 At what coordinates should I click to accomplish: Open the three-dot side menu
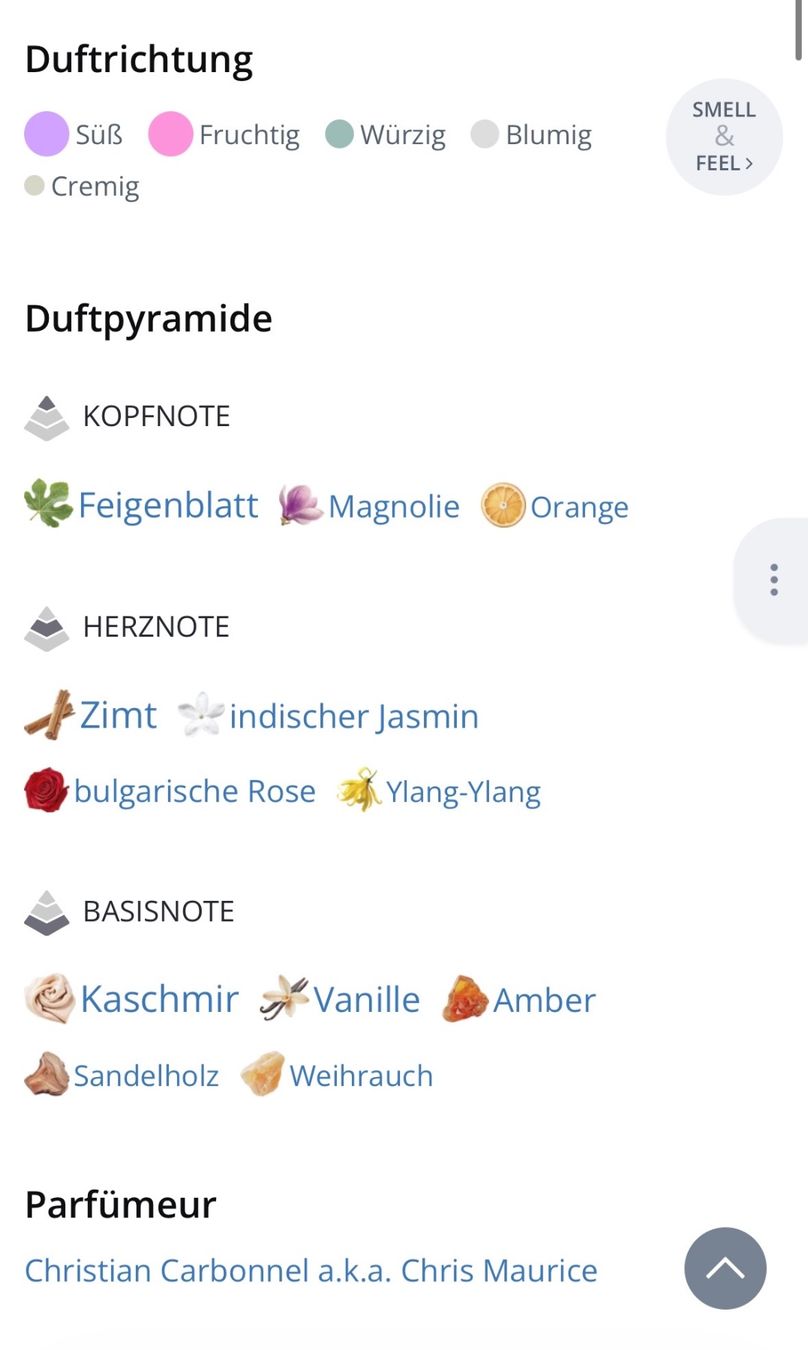click(773, 580)
